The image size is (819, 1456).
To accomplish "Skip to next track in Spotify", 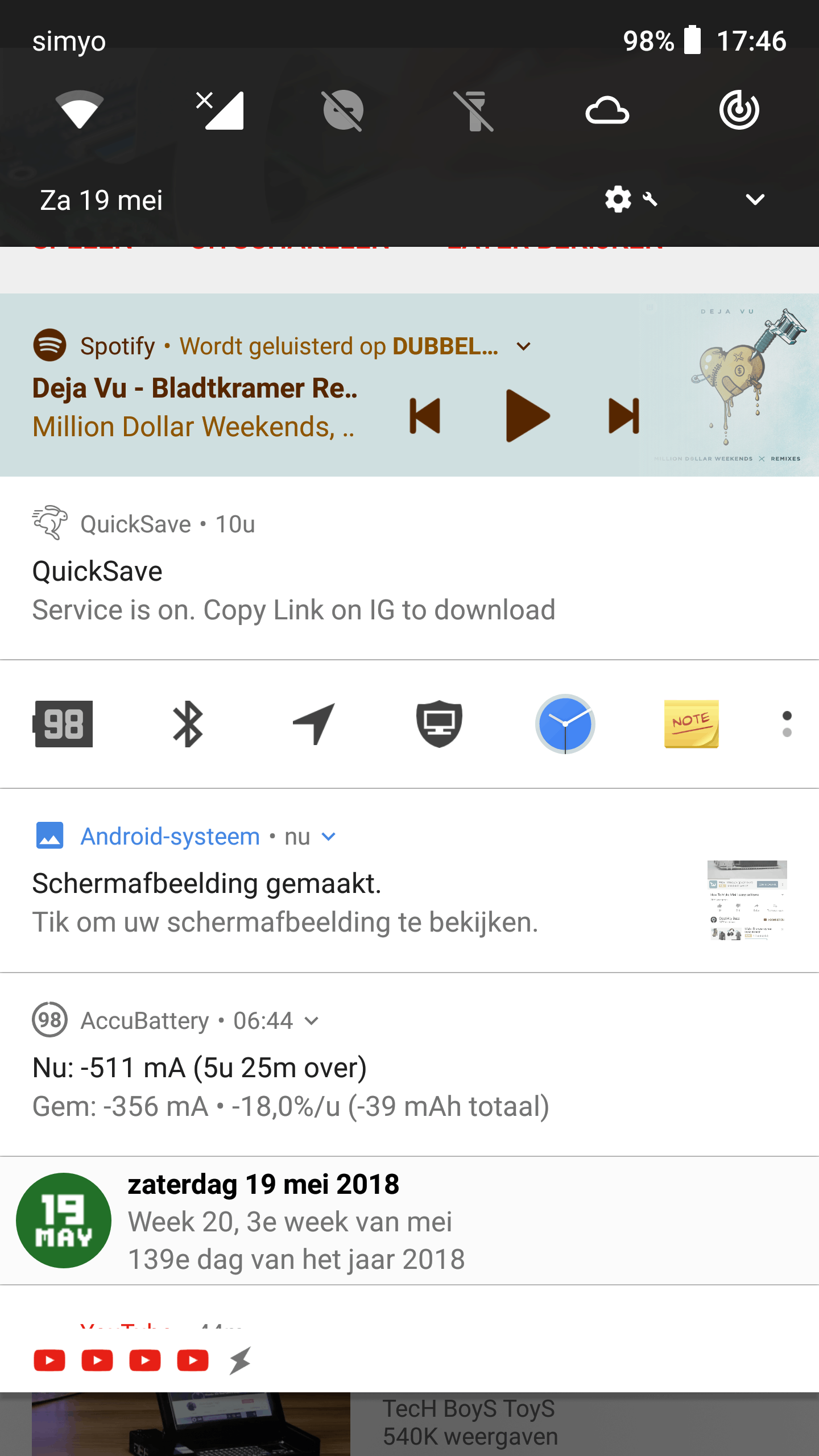I will (624, 416).
